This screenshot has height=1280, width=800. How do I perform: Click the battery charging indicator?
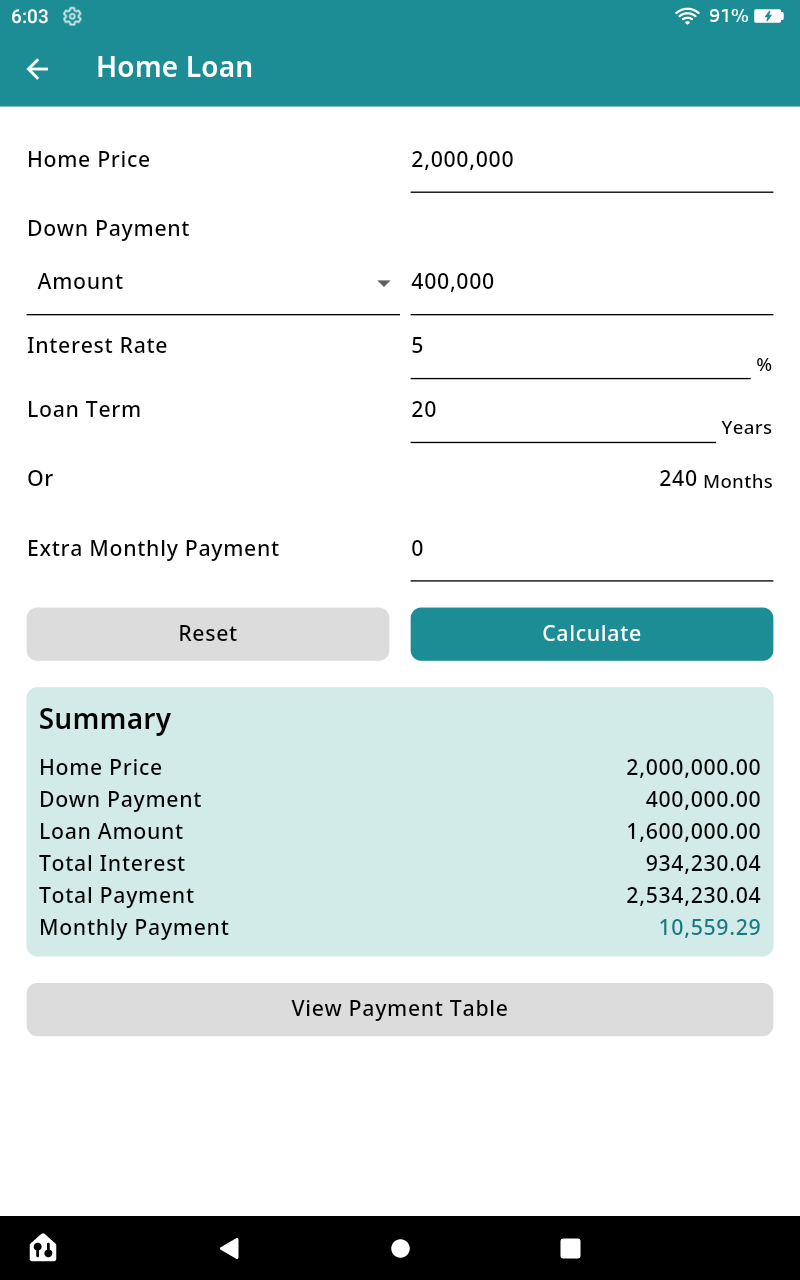pos(766,15)
